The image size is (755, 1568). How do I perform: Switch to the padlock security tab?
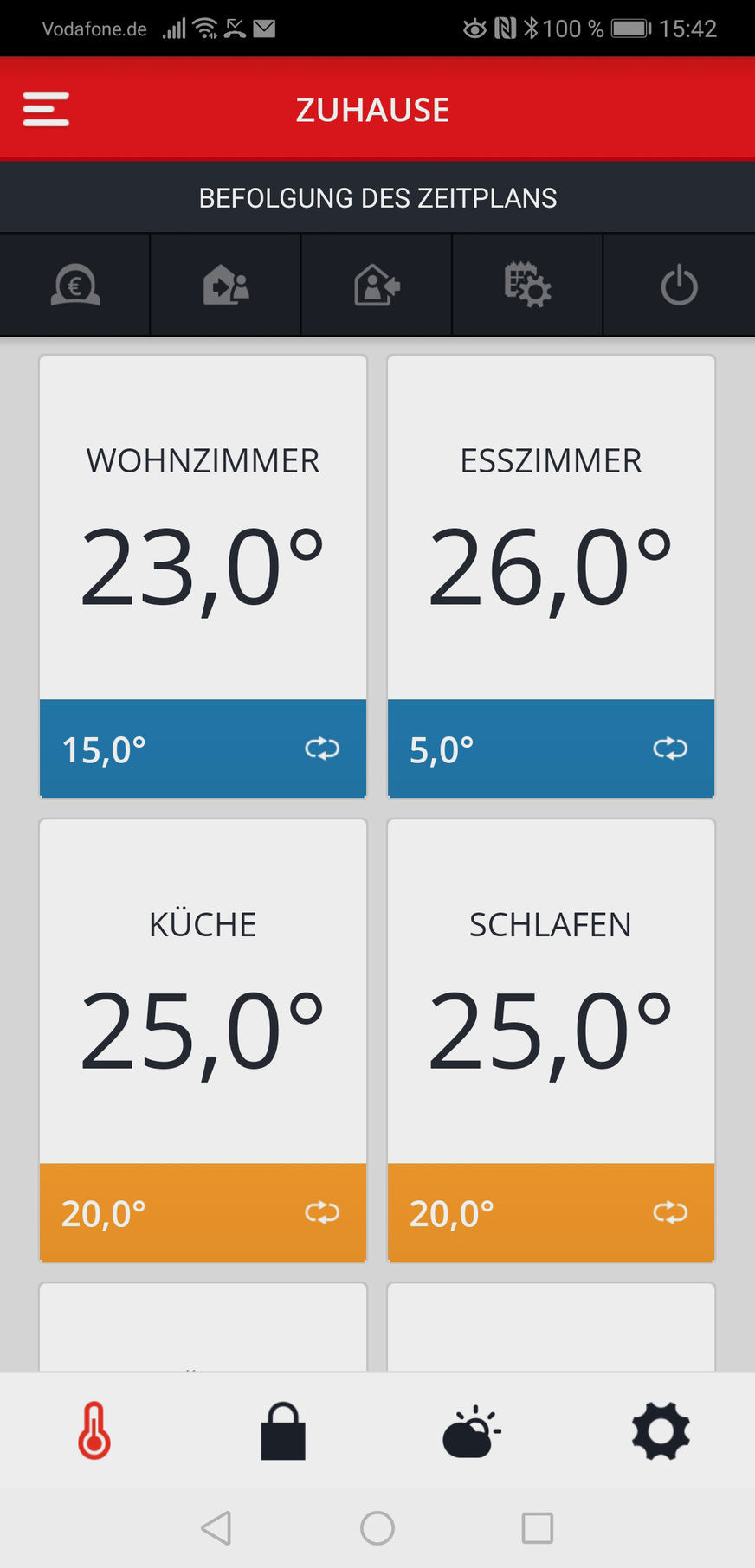[x=283, y=1430]
